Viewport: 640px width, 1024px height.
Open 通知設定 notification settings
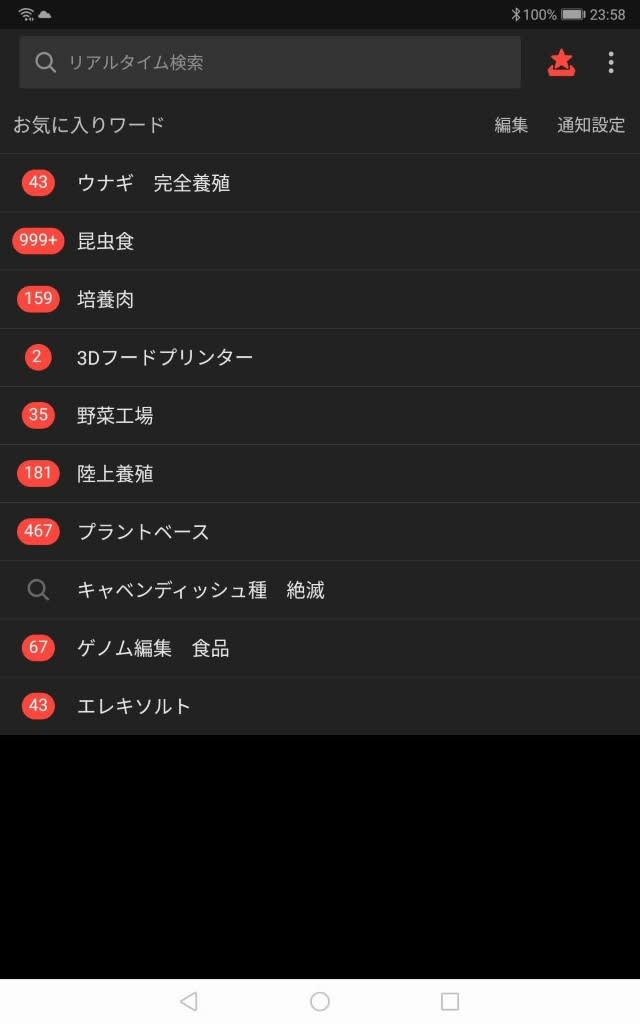pyautogui.click(x=591, y=125)
